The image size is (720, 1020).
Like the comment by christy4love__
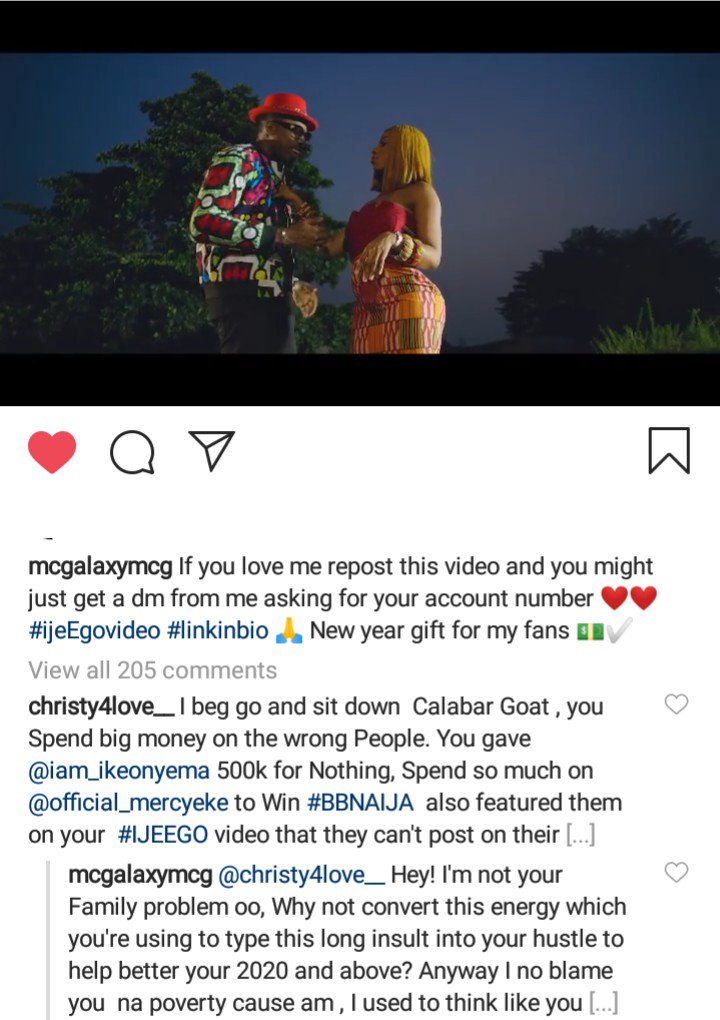click(676, 705)
